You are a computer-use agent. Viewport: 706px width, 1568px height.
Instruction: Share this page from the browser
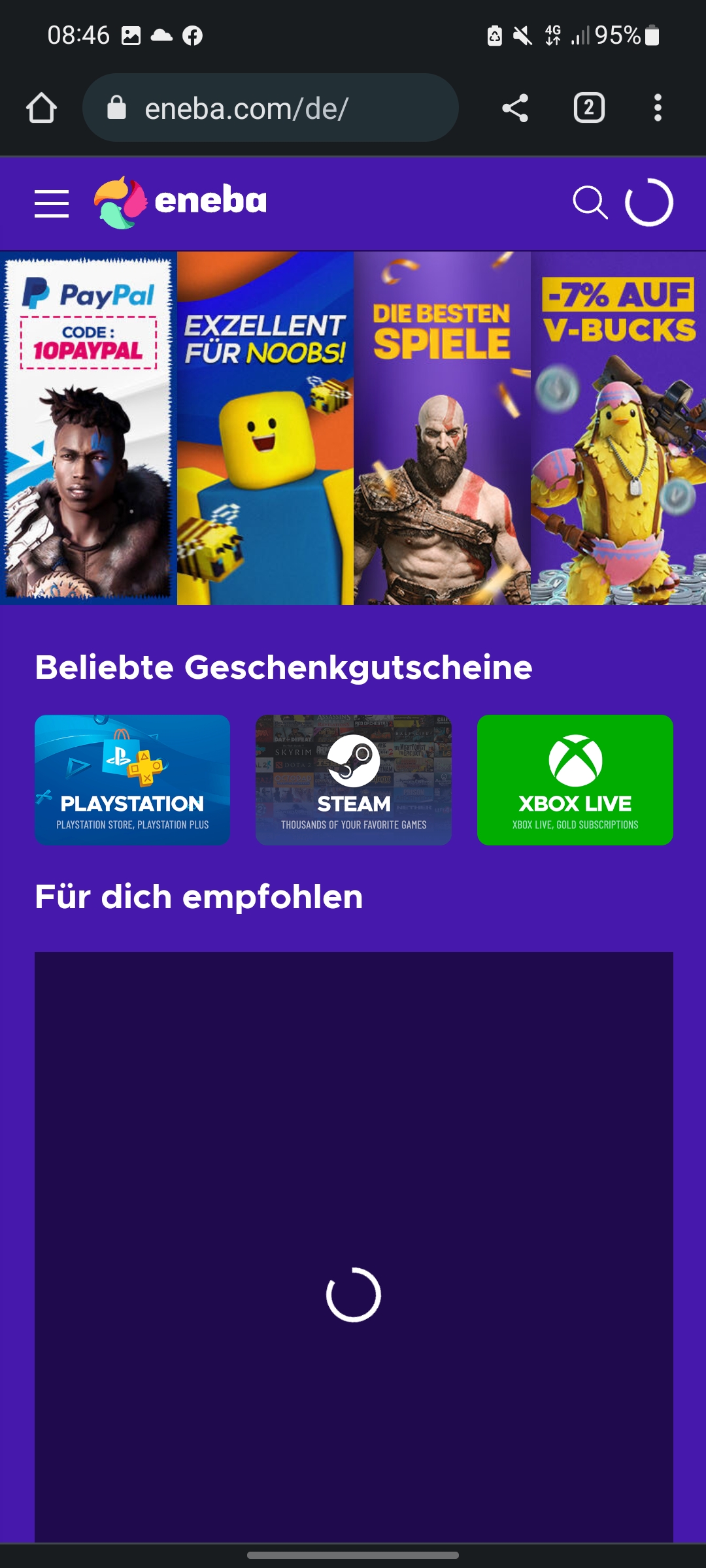point(515,108)
